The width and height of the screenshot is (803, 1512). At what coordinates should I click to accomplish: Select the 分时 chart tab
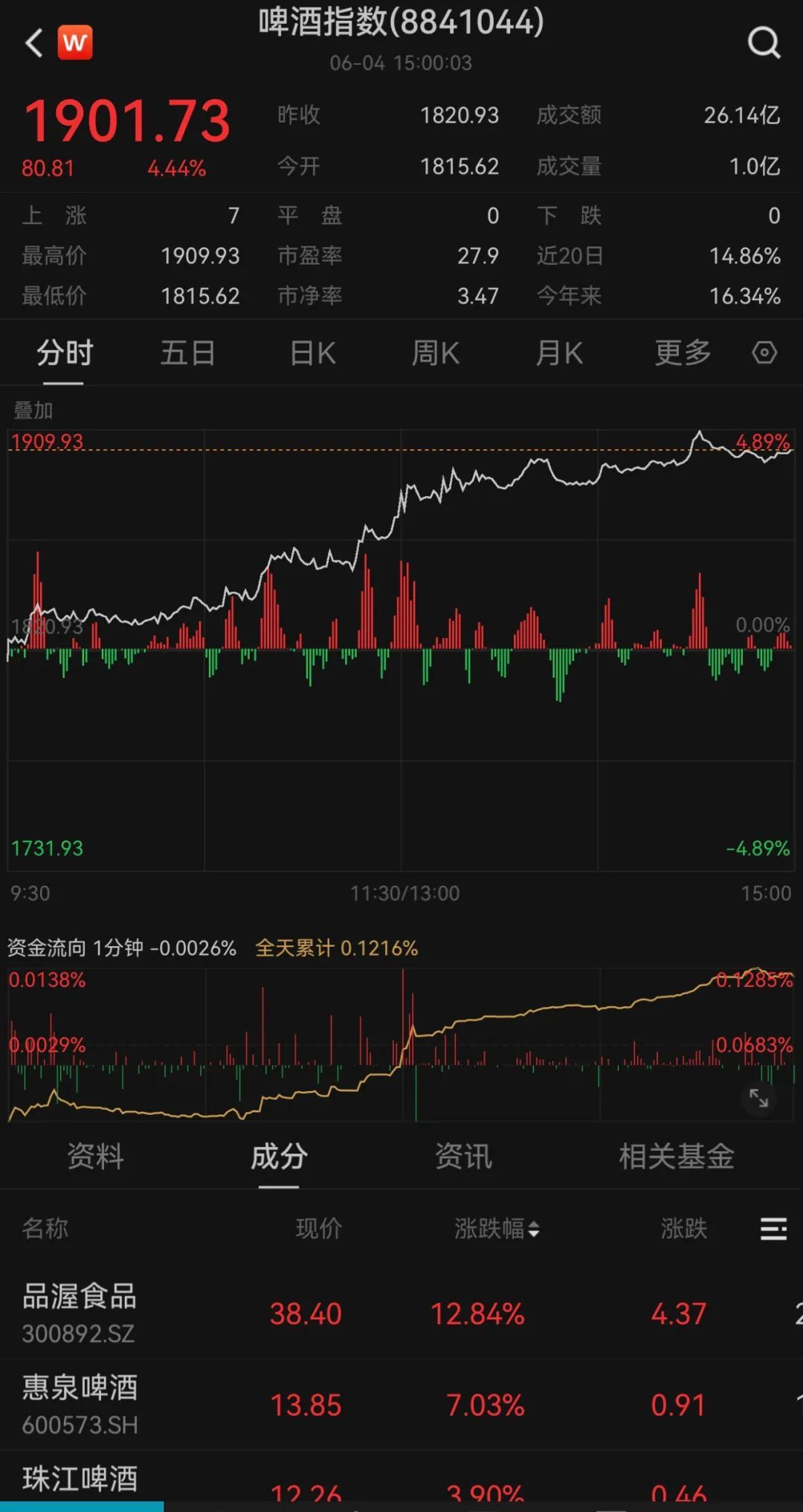tap(65, 353)
